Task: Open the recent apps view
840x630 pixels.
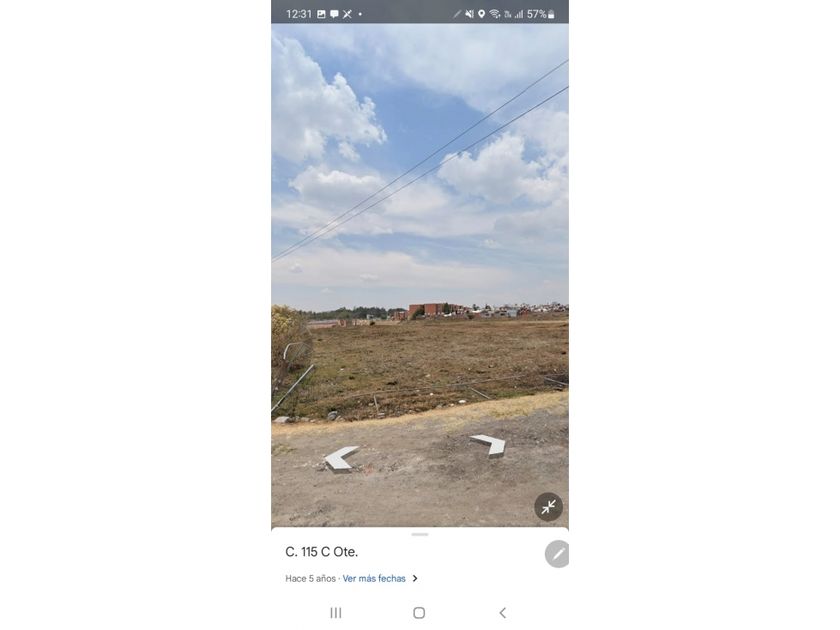Action: coord(336,613)
